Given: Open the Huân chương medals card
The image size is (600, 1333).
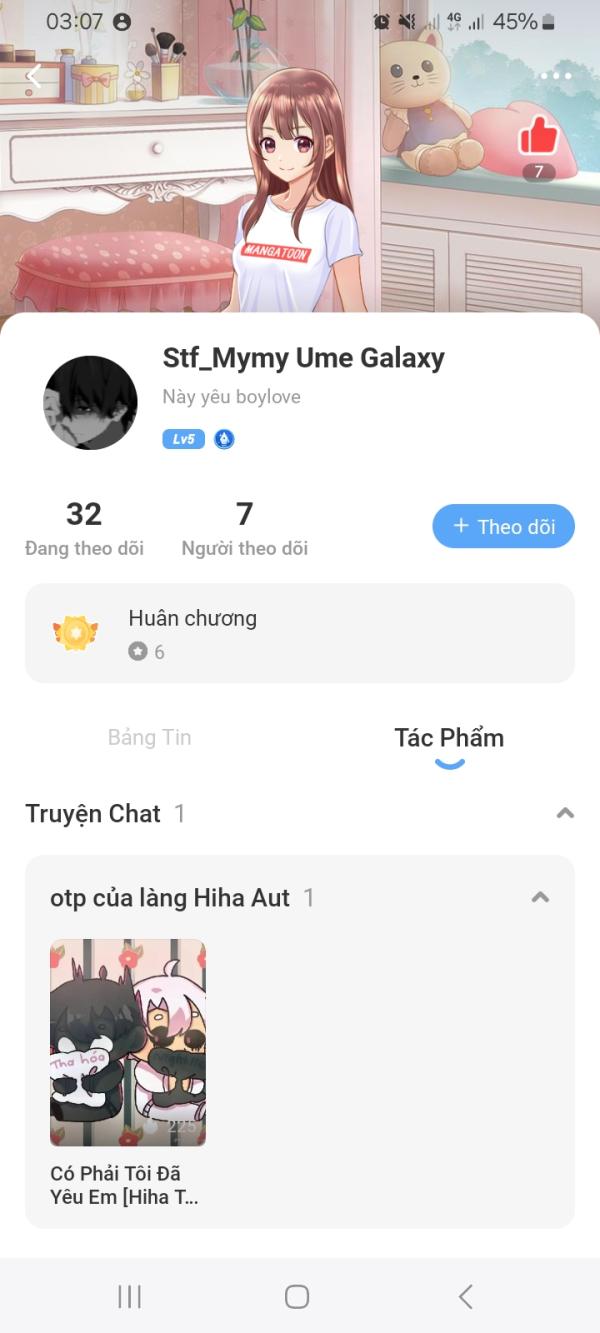Looking at the screenshot, I should (300, 633).
